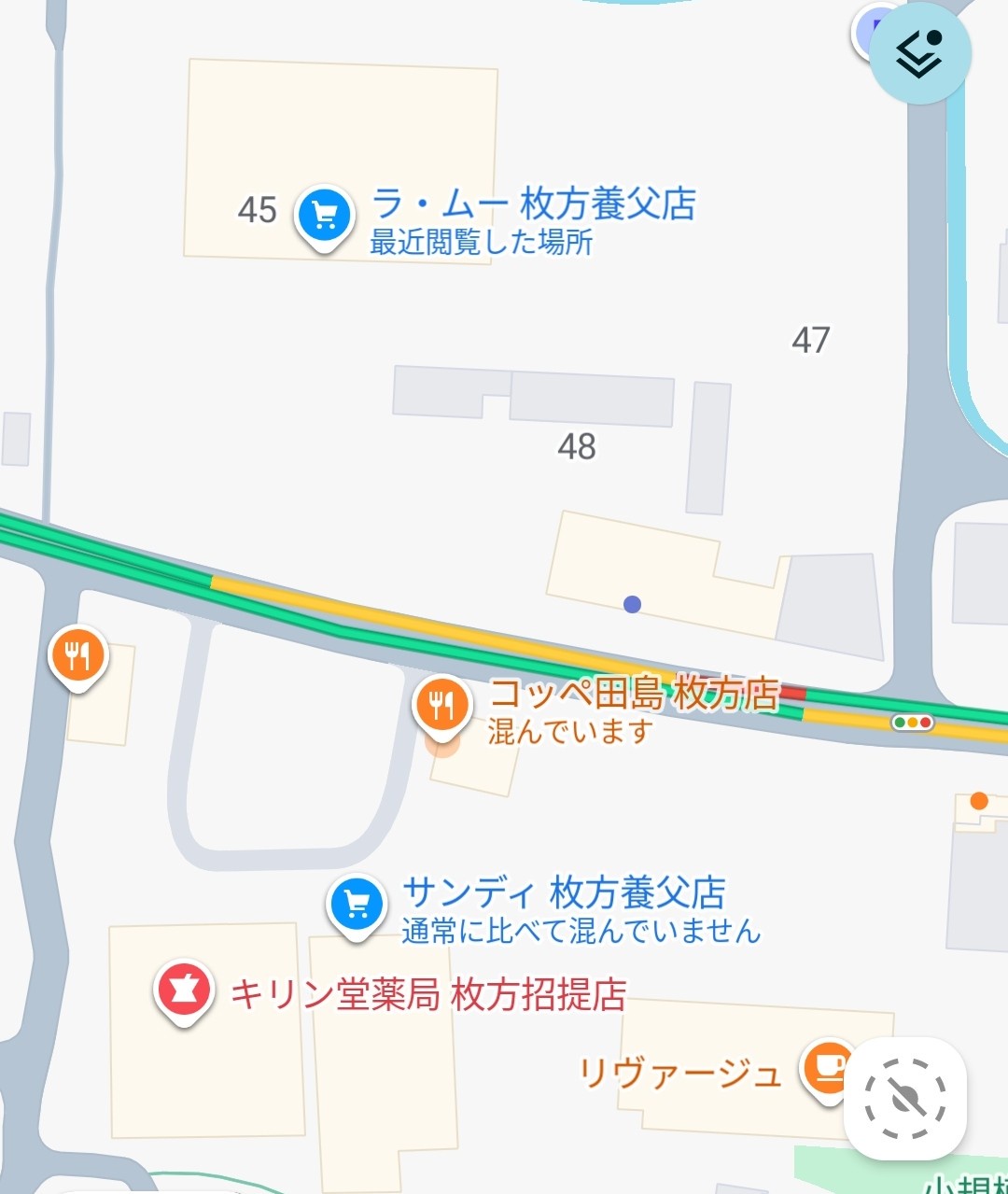Select the コッペ田島 枚方店 restaurant pin
Viewport: 1008px width, 1194px height.
pyautogui.click(x=442, y=705)
